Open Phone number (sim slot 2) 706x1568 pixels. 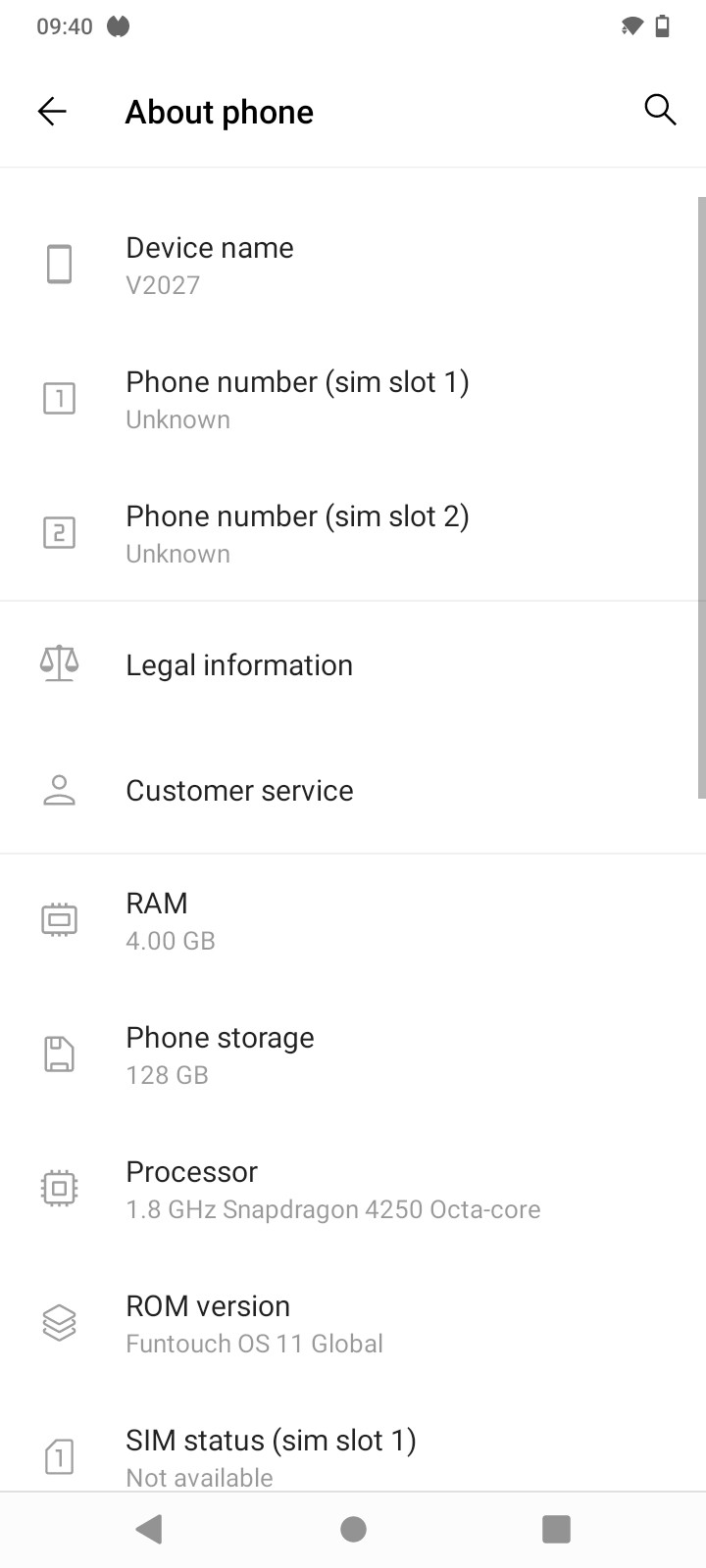pos(353,533)
